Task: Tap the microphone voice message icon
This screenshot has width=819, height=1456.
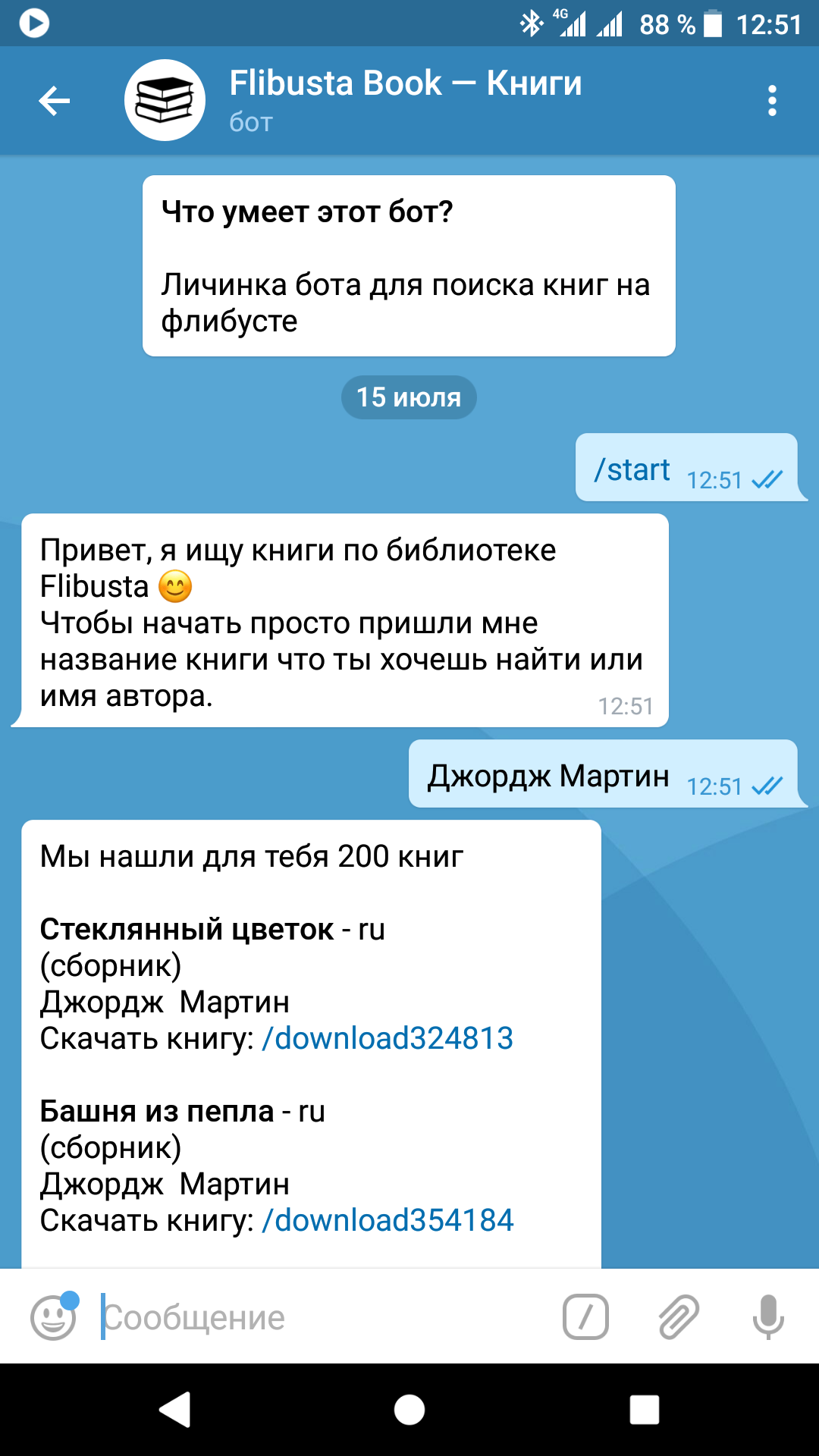Action: [x=767, y=1317]
